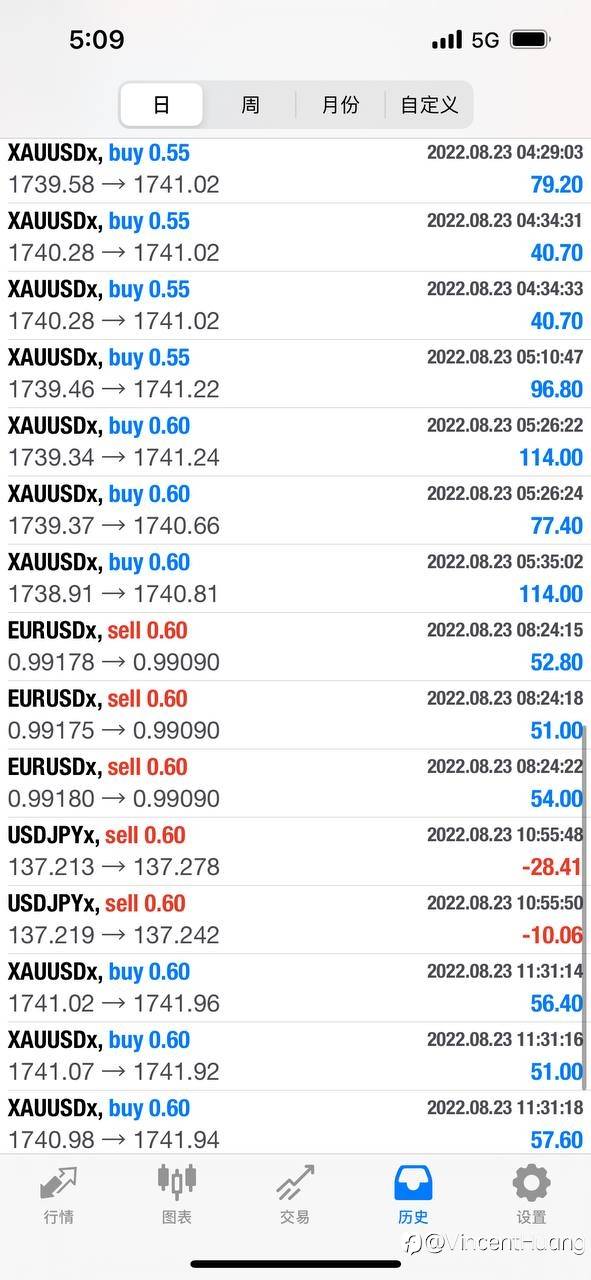Expand the XAUUSDx trade closed at 05:10:47
591x1280 pixels.
pos(295,373)
